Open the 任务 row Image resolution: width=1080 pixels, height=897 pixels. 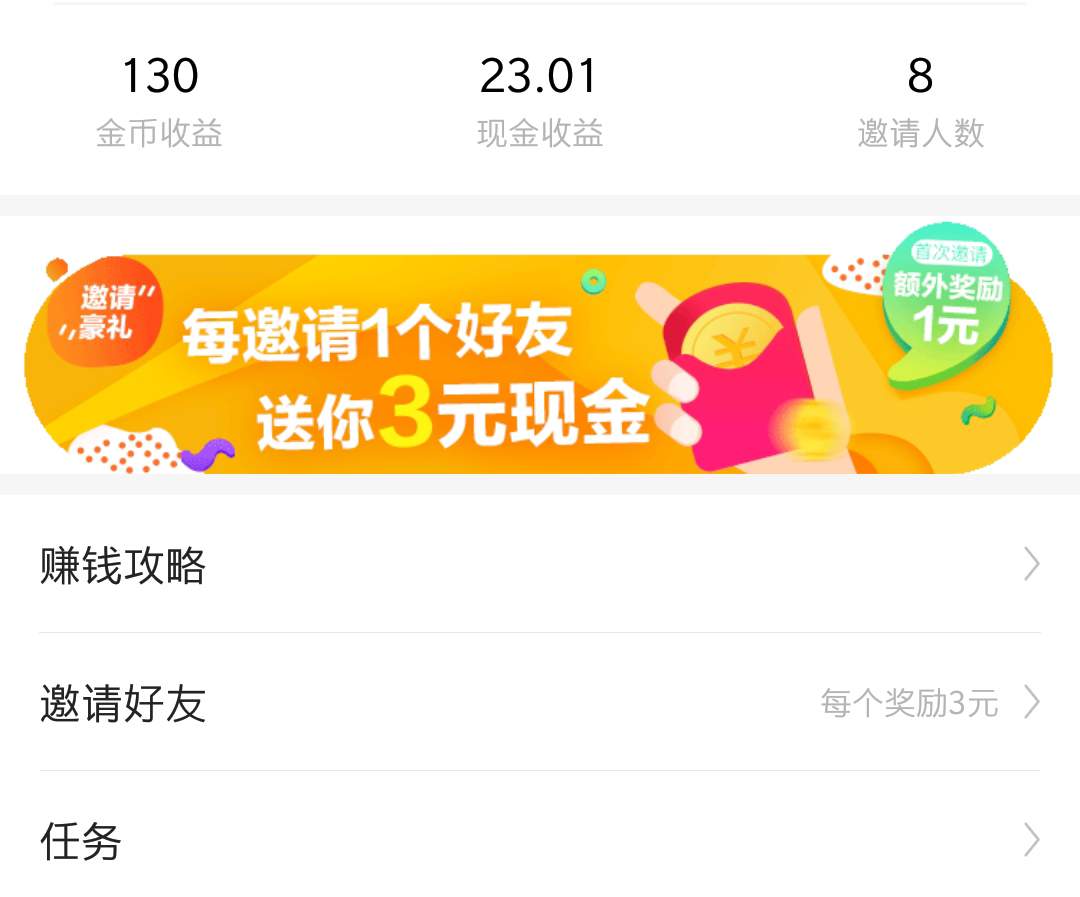pyautogui.click(x=540, y=840)
